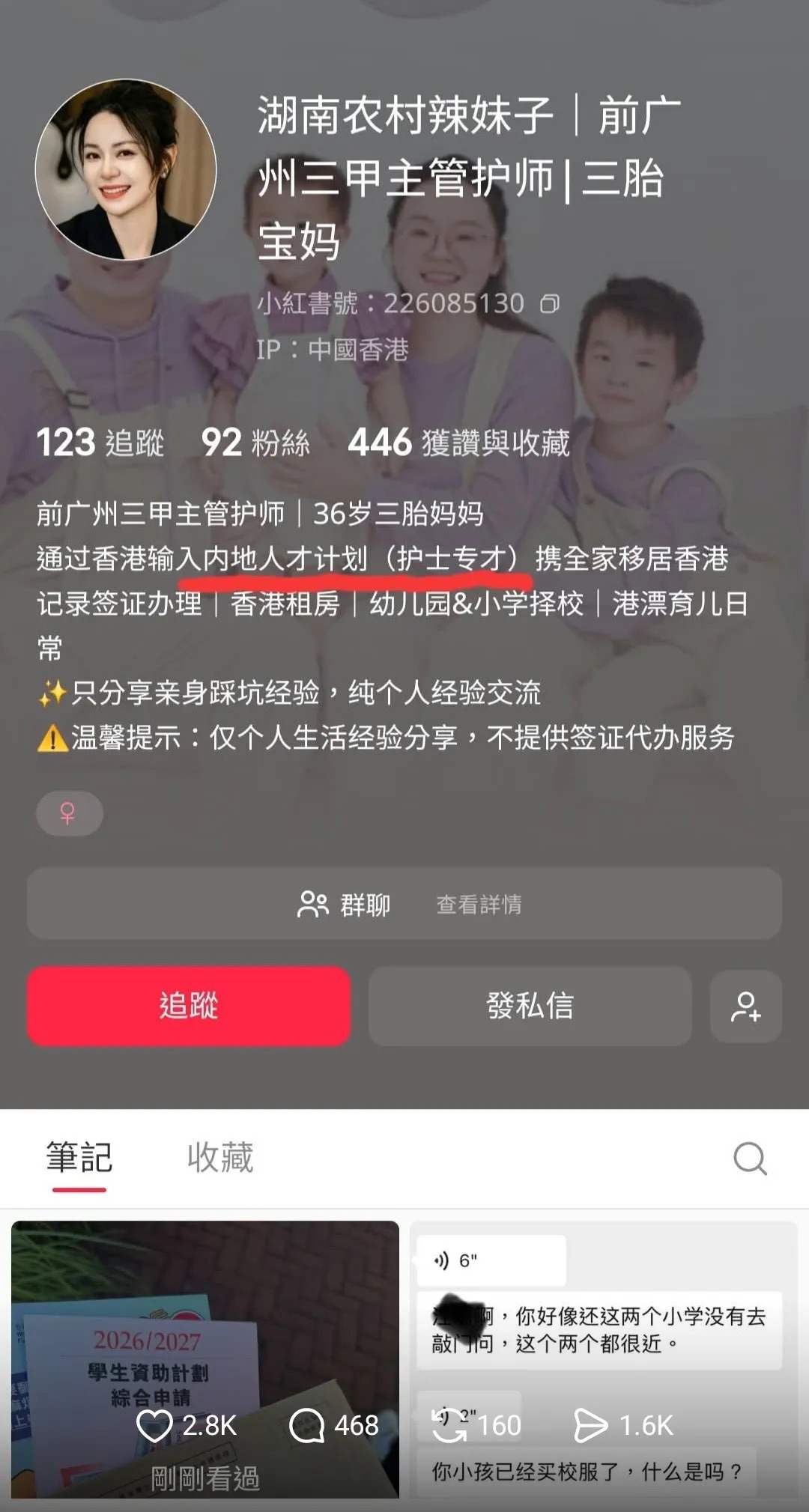
Task: Like the post with the heart icon
Action: click(155, 1425)
